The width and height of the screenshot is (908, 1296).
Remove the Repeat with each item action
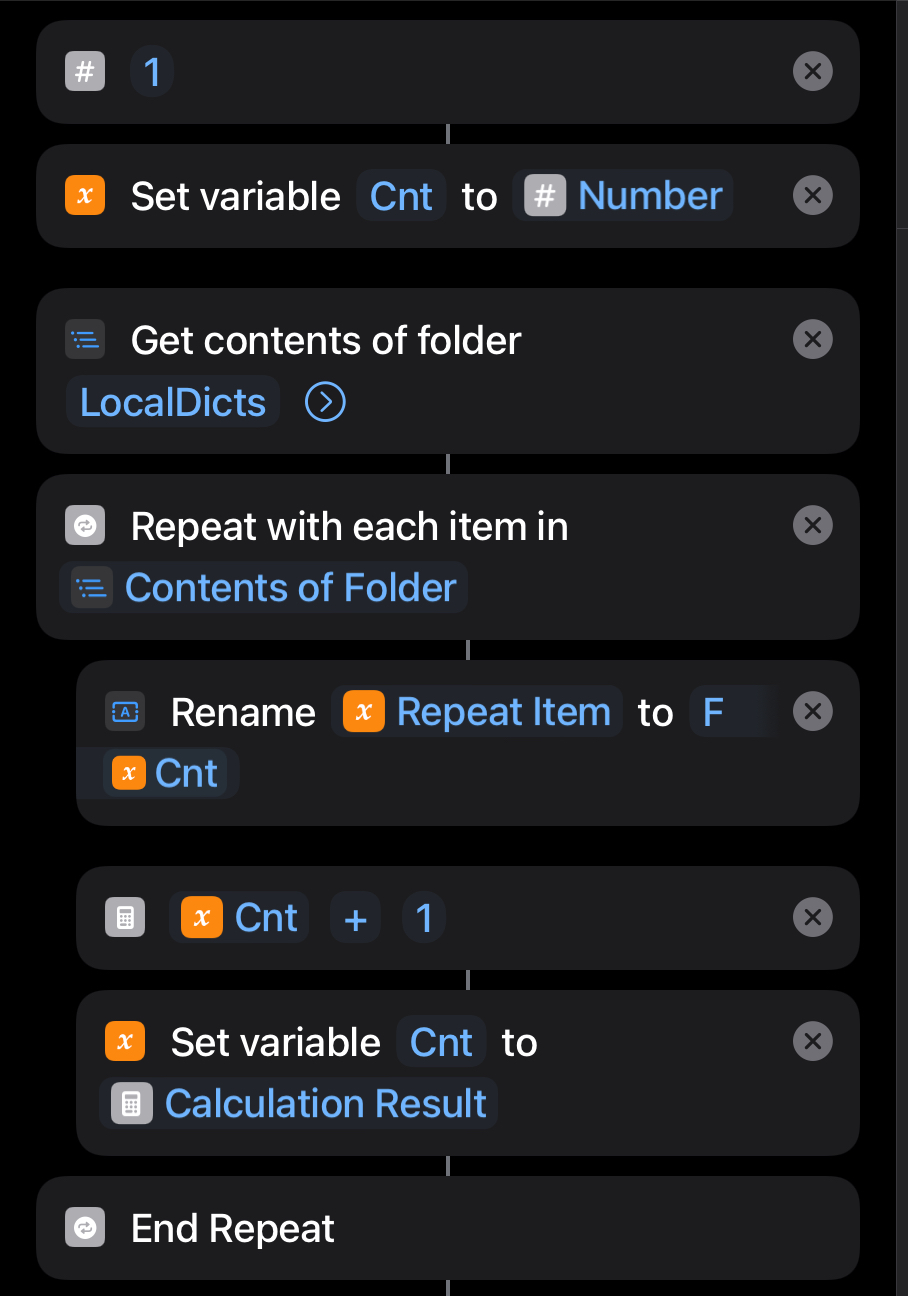pos(812,526)
